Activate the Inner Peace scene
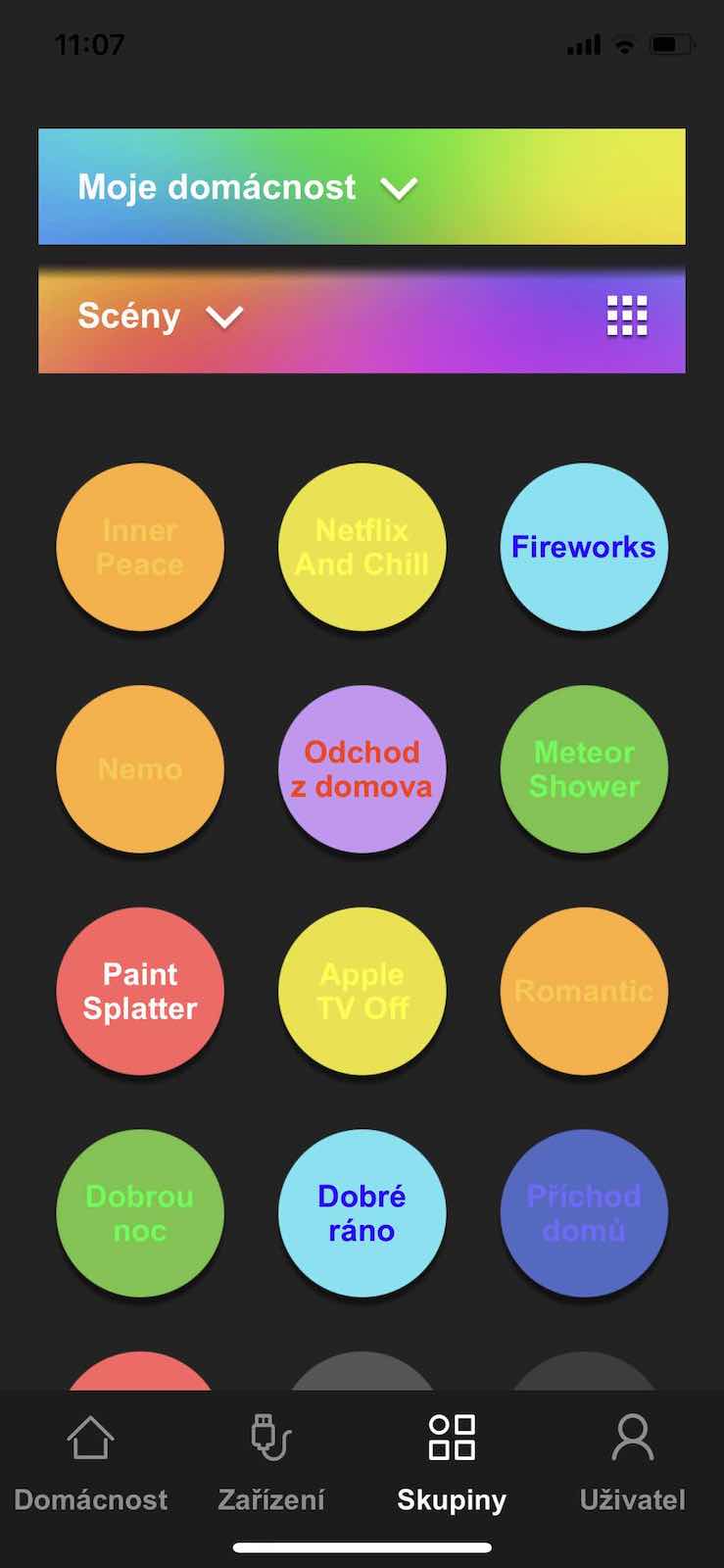 tap(140, 547)
